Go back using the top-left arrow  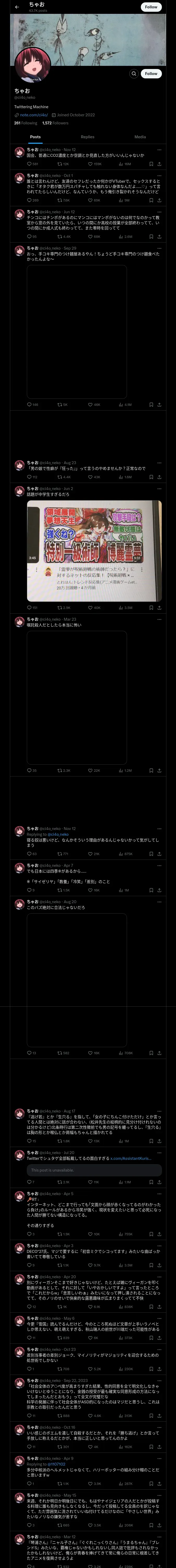coord(17,7)
